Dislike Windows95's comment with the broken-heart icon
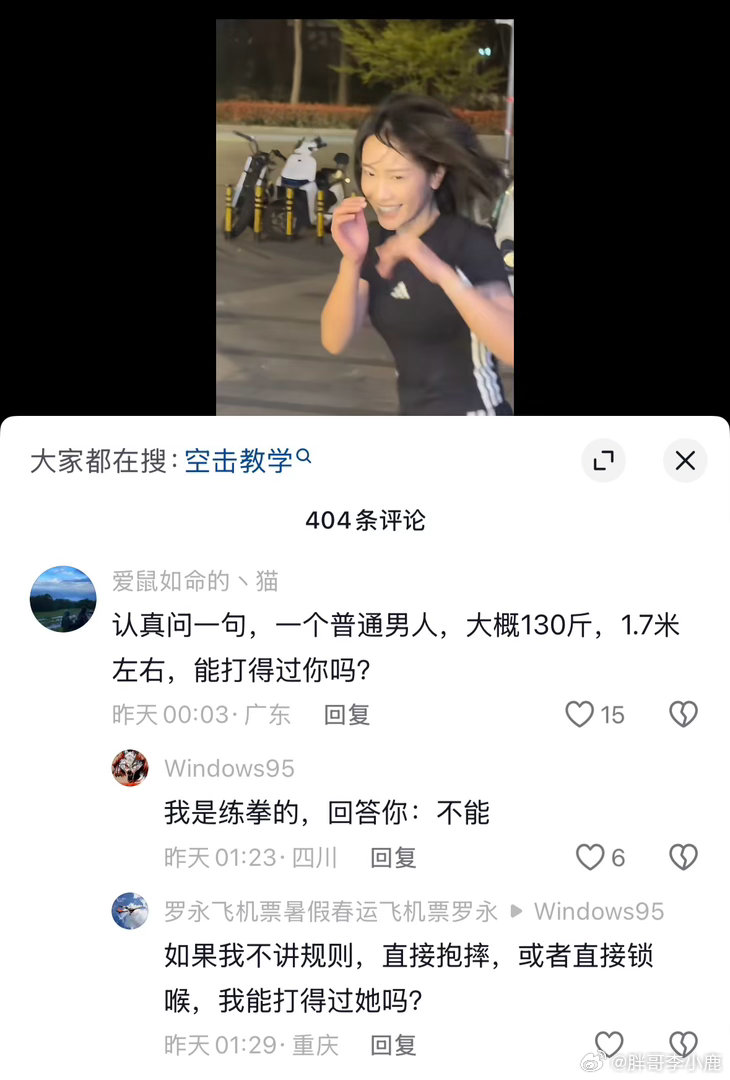Viewport: 730px width, 1080px height. click(x=683, y=857)
